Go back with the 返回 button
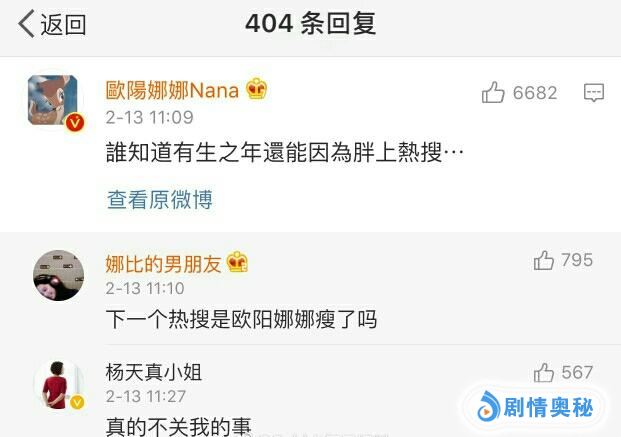This screenshot has height=437, width=621. 52,24
